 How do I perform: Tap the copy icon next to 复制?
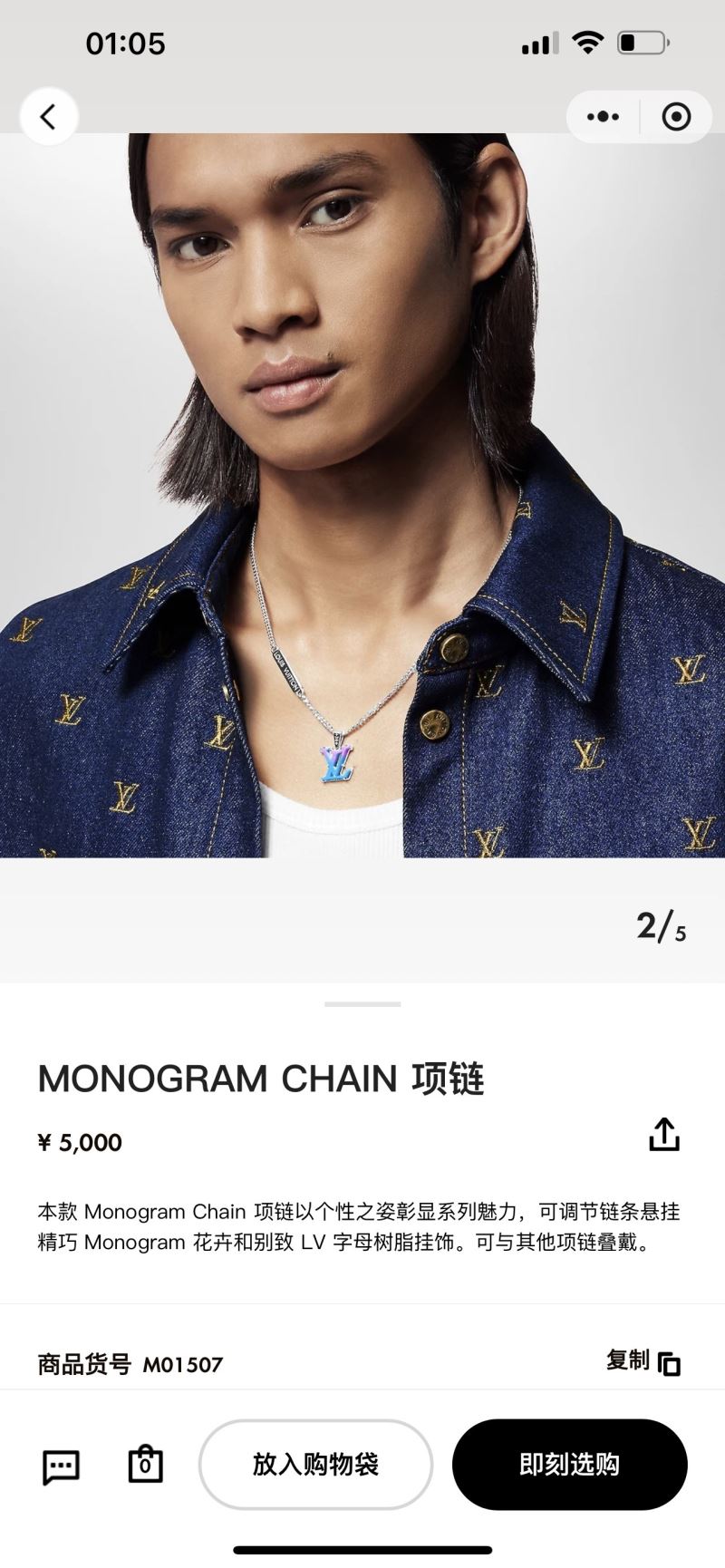click(x=670, y=1364)
